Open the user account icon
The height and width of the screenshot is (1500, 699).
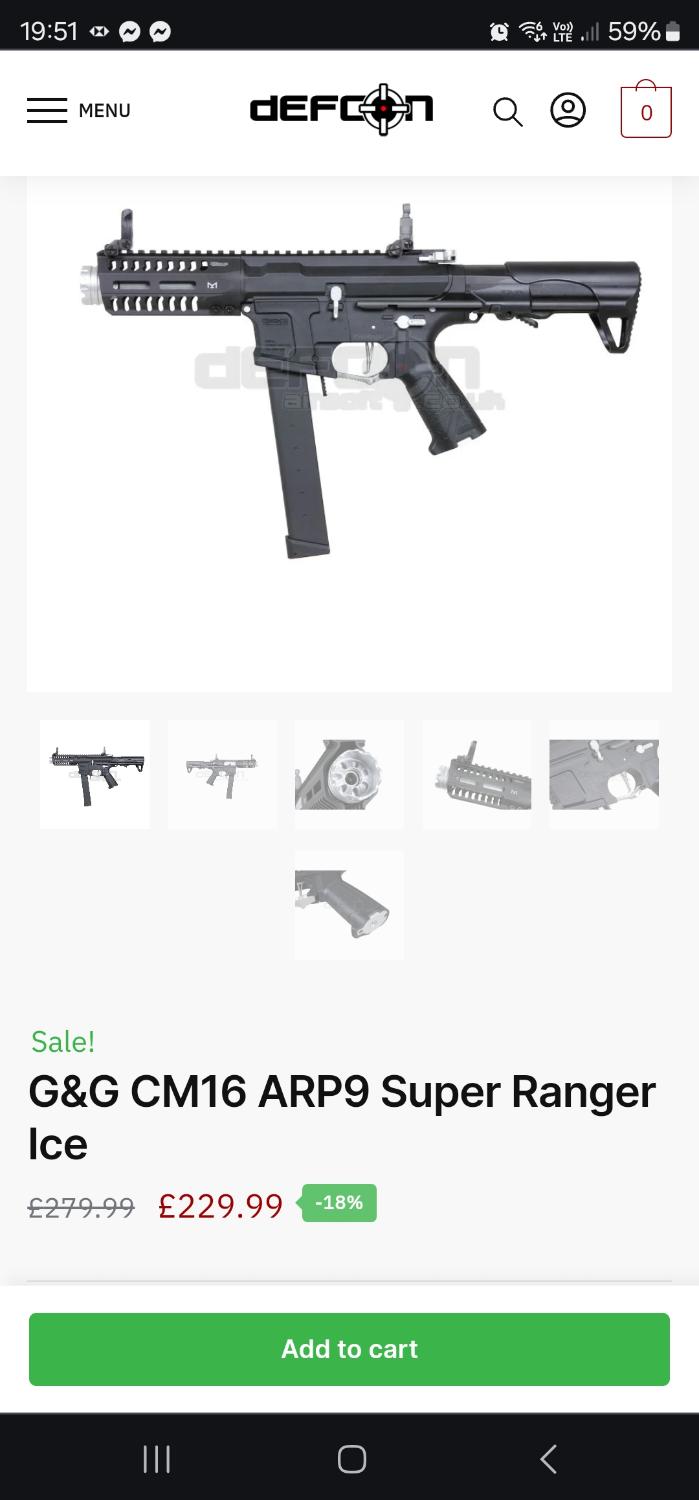pos(568,110)
